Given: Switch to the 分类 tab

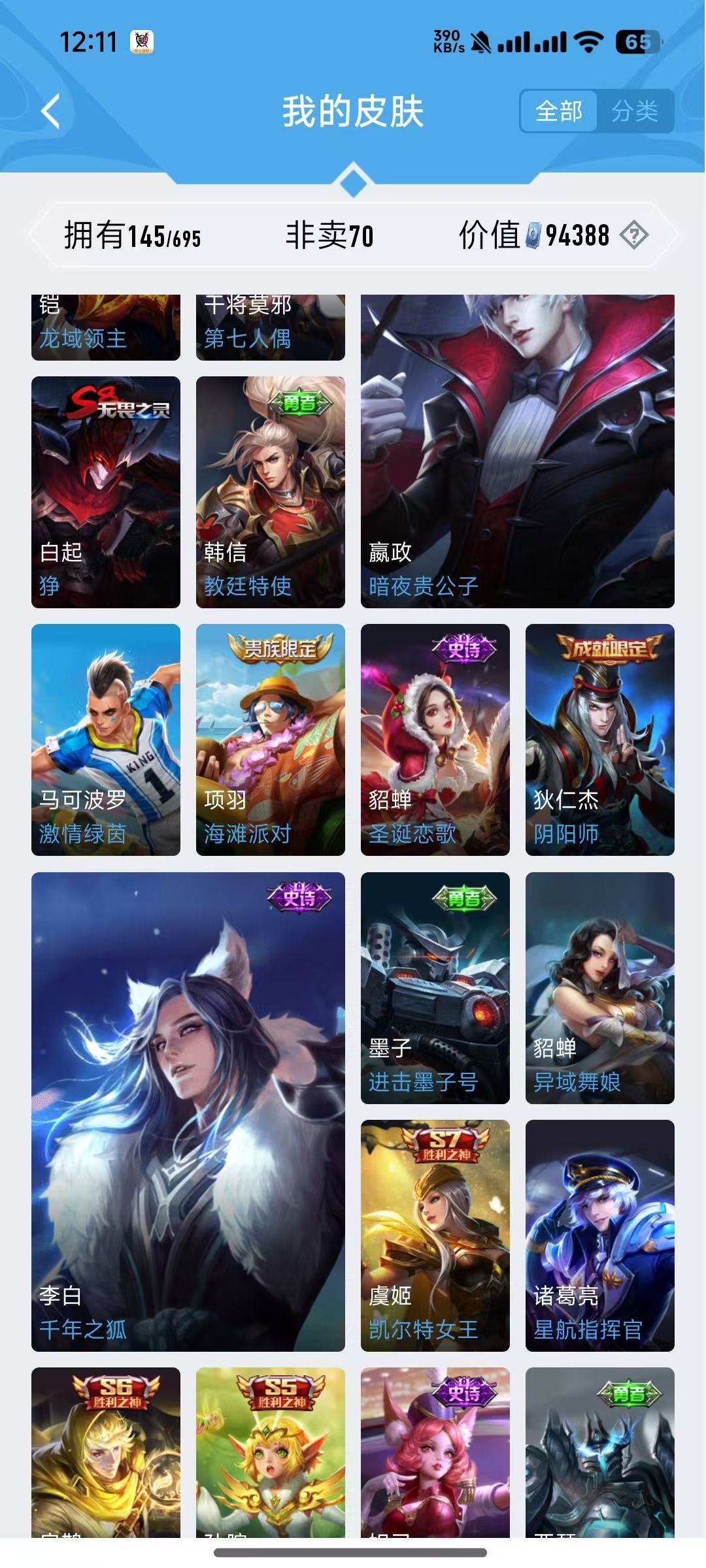Looking at the screenshot, I should pyautogui.click(x=635, y=111).
